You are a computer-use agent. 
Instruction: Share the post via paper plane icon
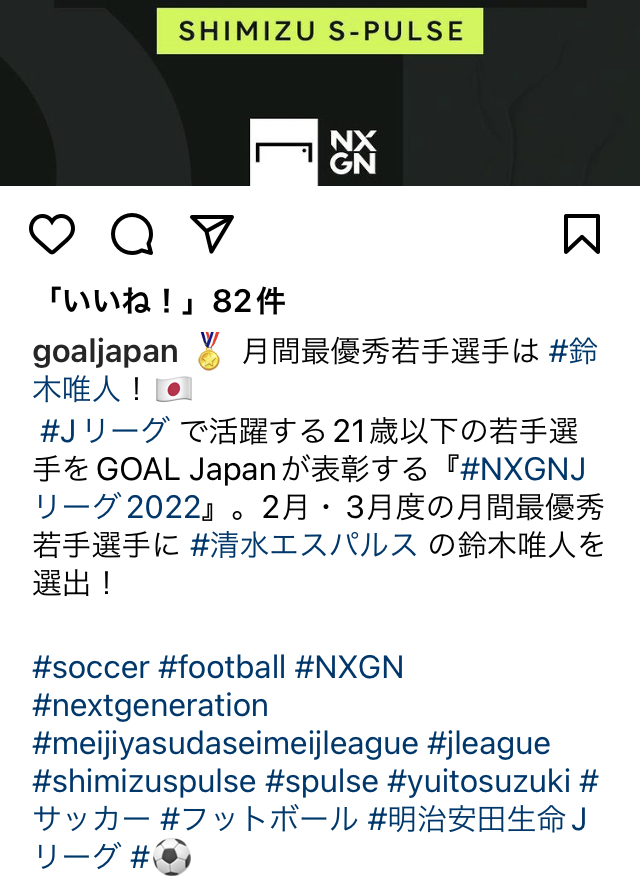[x=211, y=234]
